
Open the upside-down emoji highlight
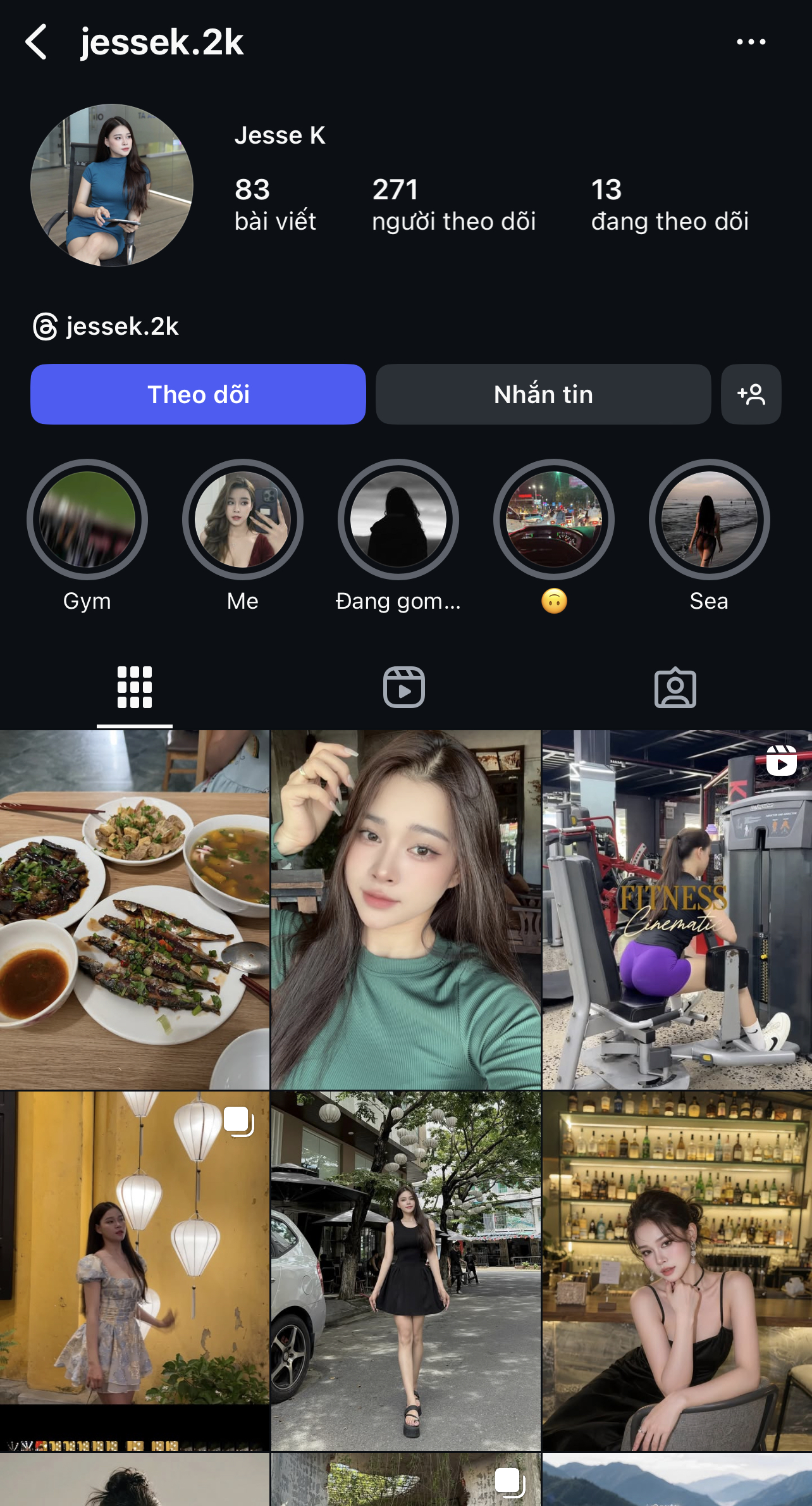[x=554, y=520]
